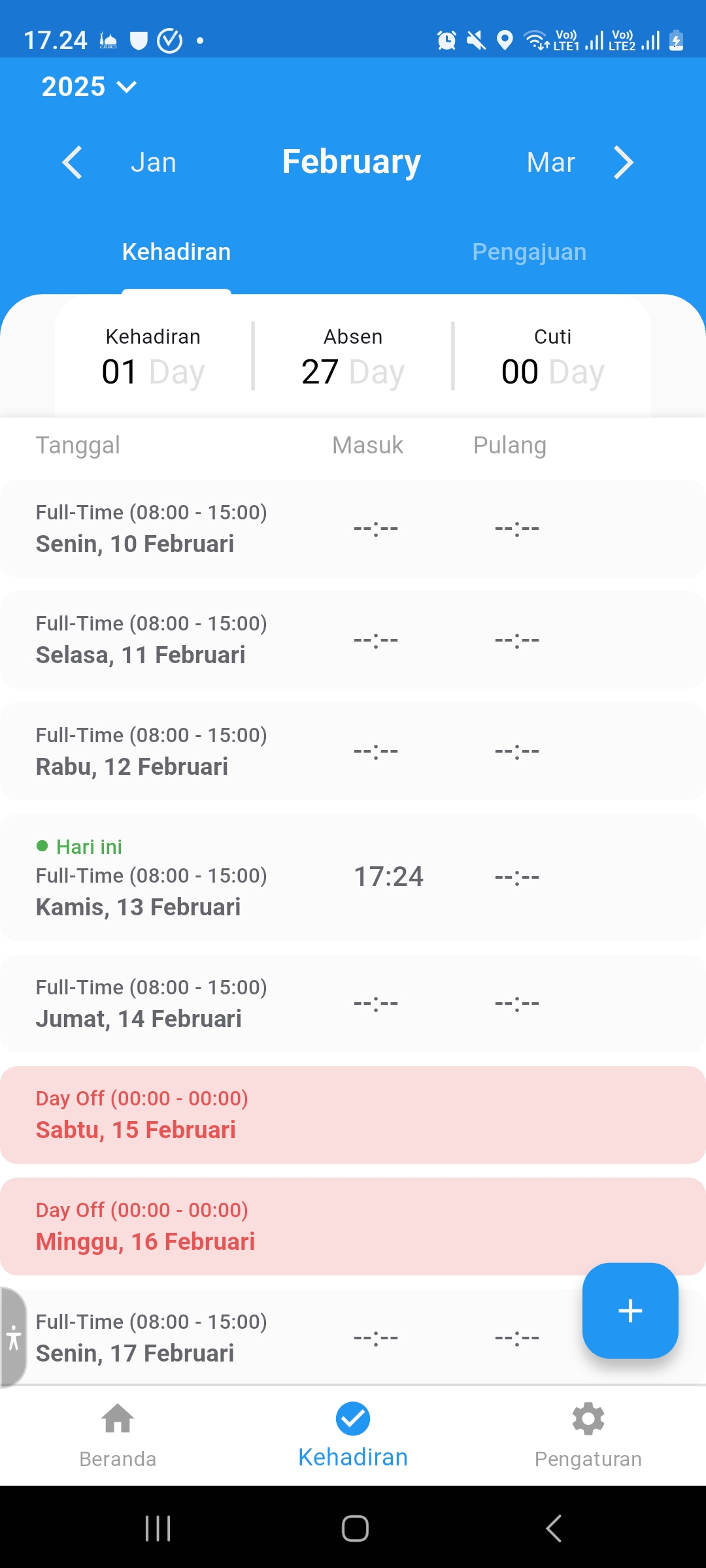Tap the system back button
The height and width of the screenshot is (1568, 706).
tap(554, 1528)
